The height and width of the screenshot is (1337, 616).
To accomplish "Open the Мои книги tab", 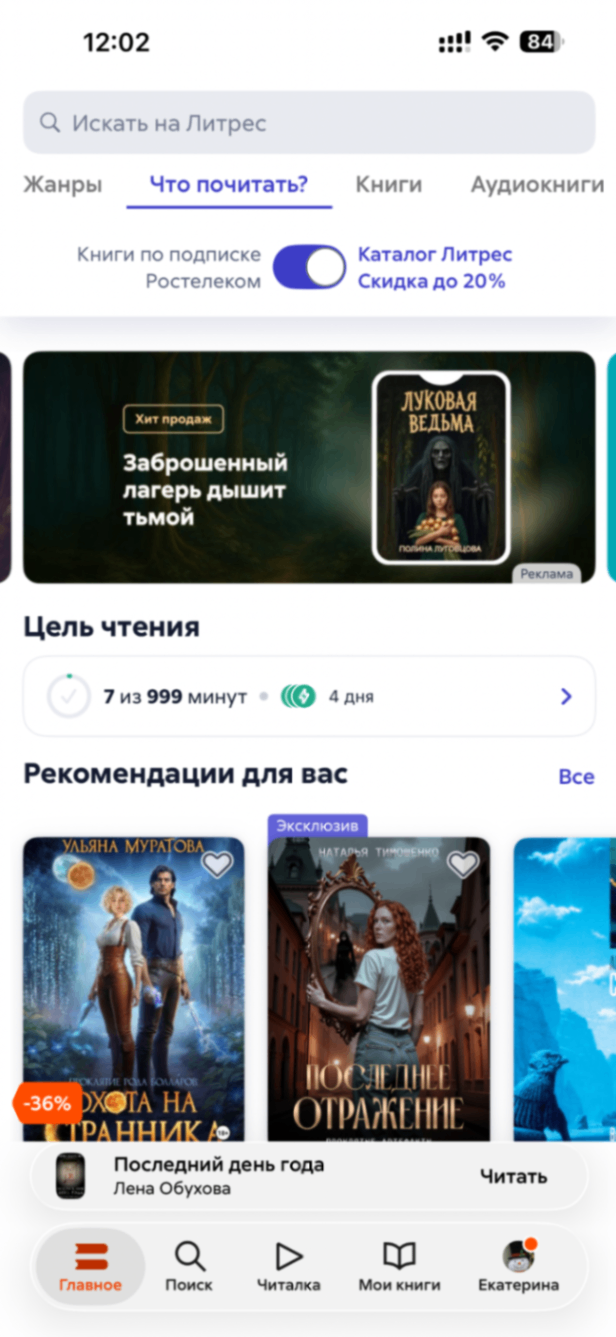I will (x=399, y=1267).
